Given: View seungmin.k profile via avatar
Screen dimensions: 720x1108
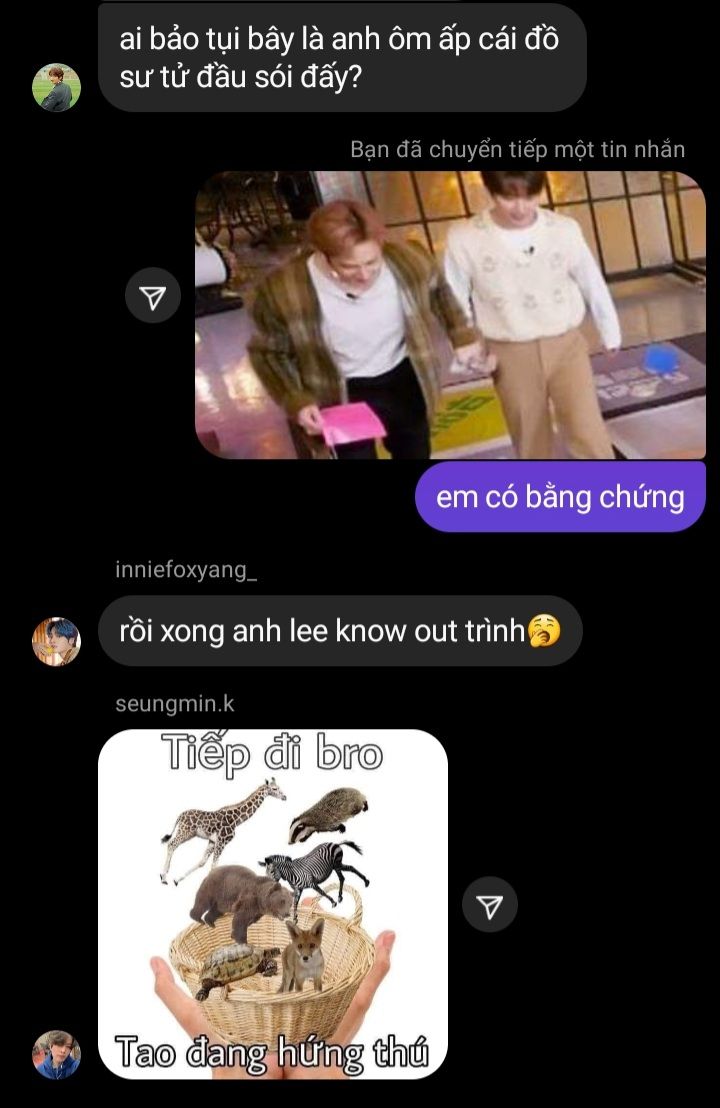Looking at the screenshot, I should coord(56,1054).
